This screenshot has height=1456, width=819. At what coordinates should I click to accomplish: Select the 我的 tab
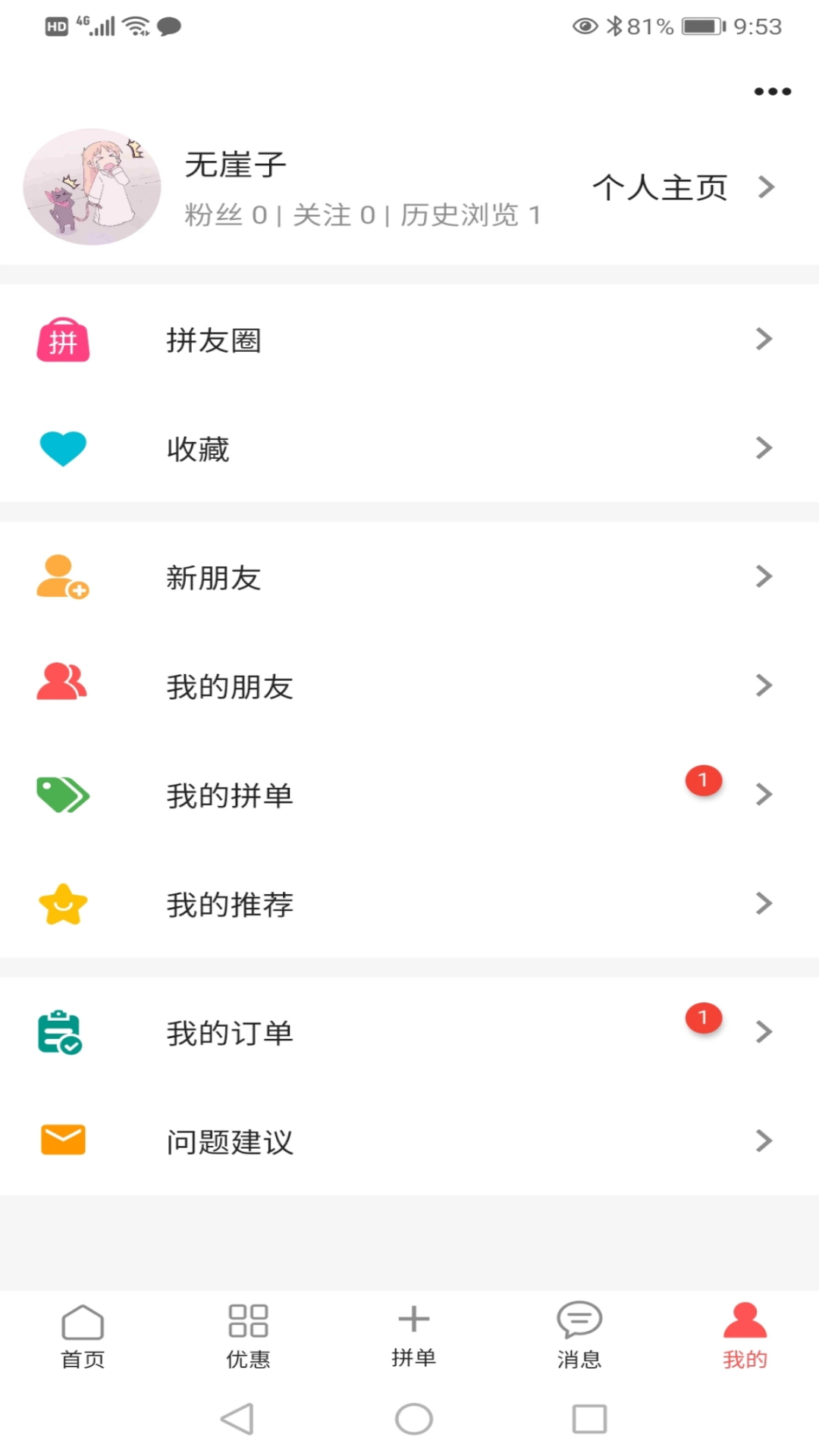click(x=745, y=1336)
